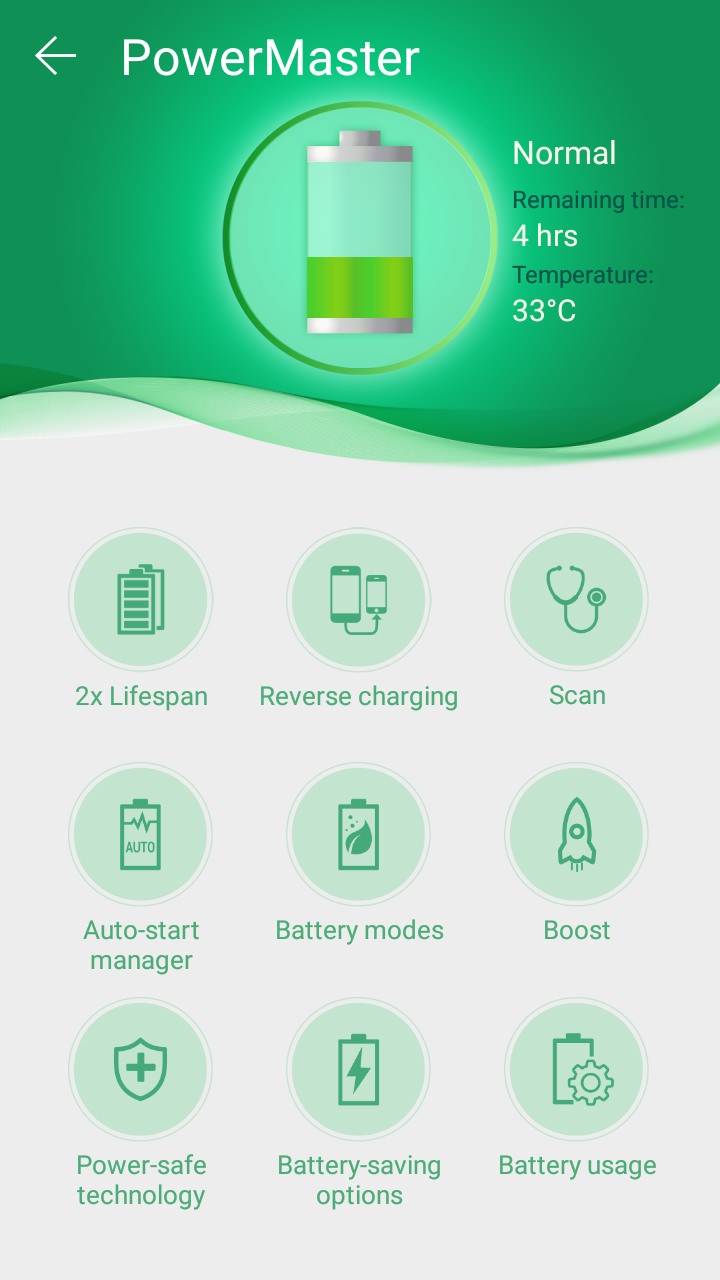View Battery usage details

pyautogui.click(x=576, y=1068)
